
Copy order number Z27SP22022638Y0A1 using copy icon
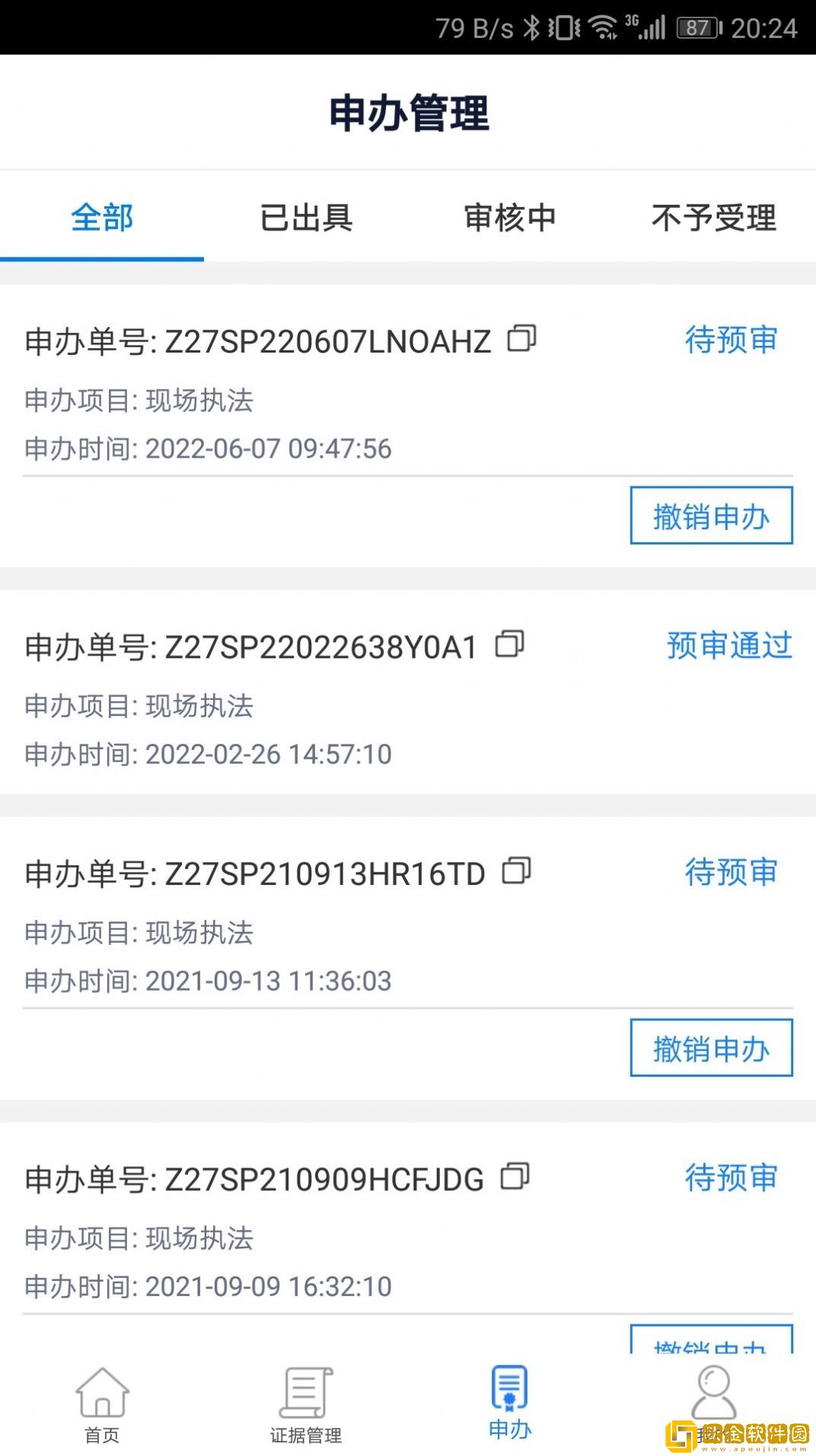coord(510,645)
